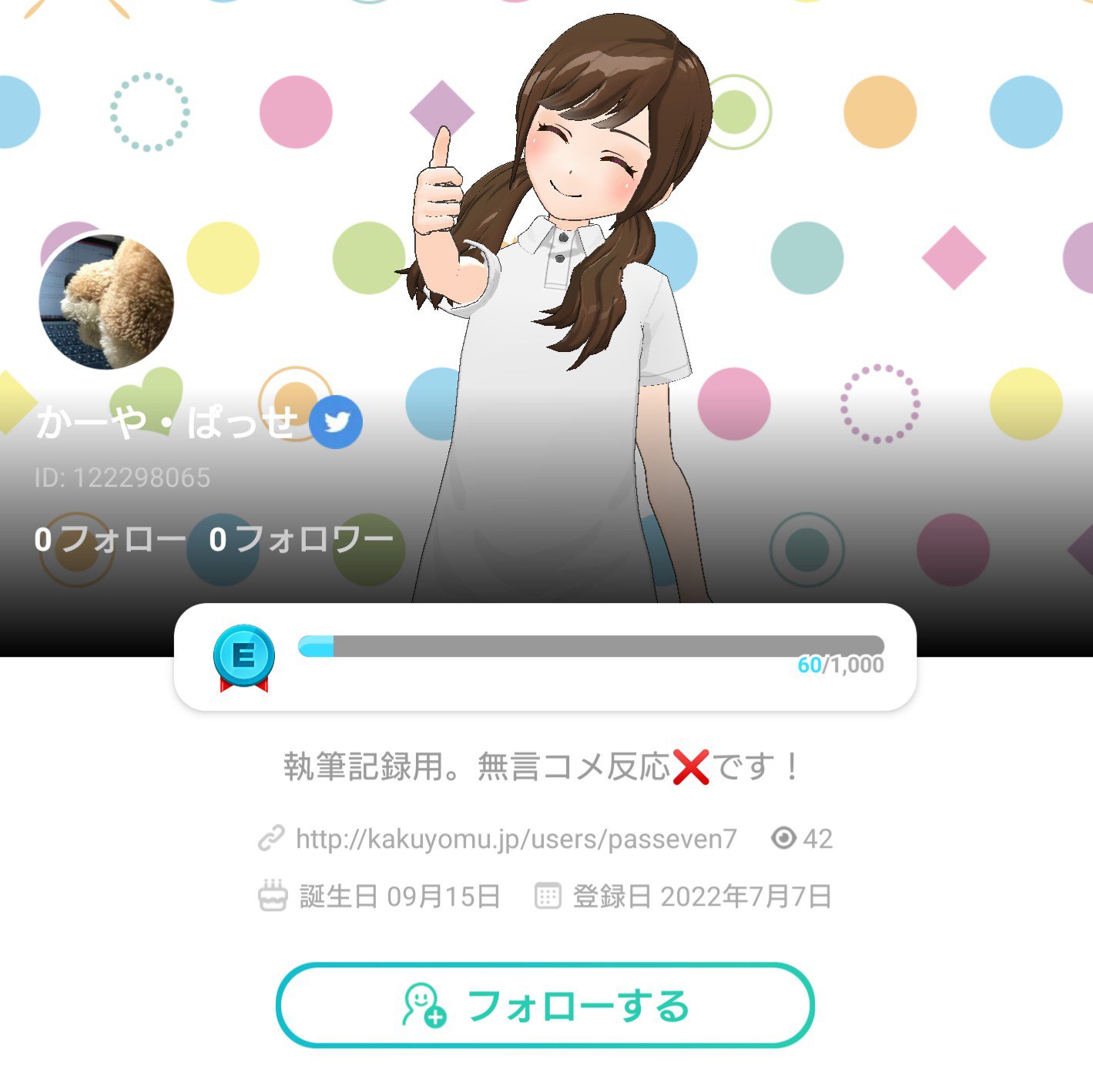1093x1092 pixels.
Task: Open the Twitter icon beside the username
Action: [x=335, y=422]
